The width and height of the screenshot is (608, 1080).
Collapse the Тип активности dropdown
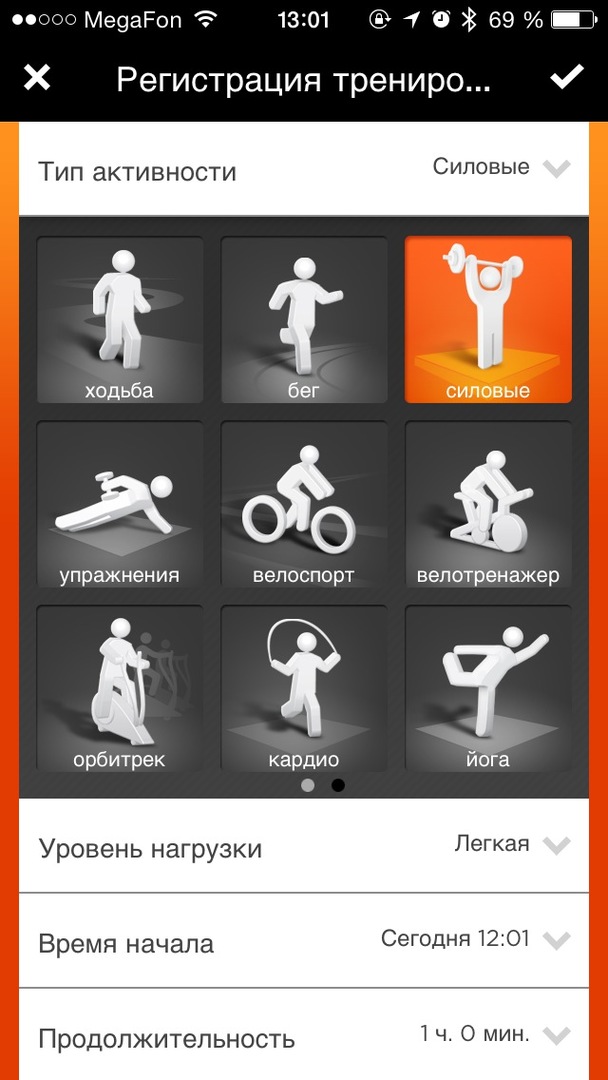pos(556,169)
